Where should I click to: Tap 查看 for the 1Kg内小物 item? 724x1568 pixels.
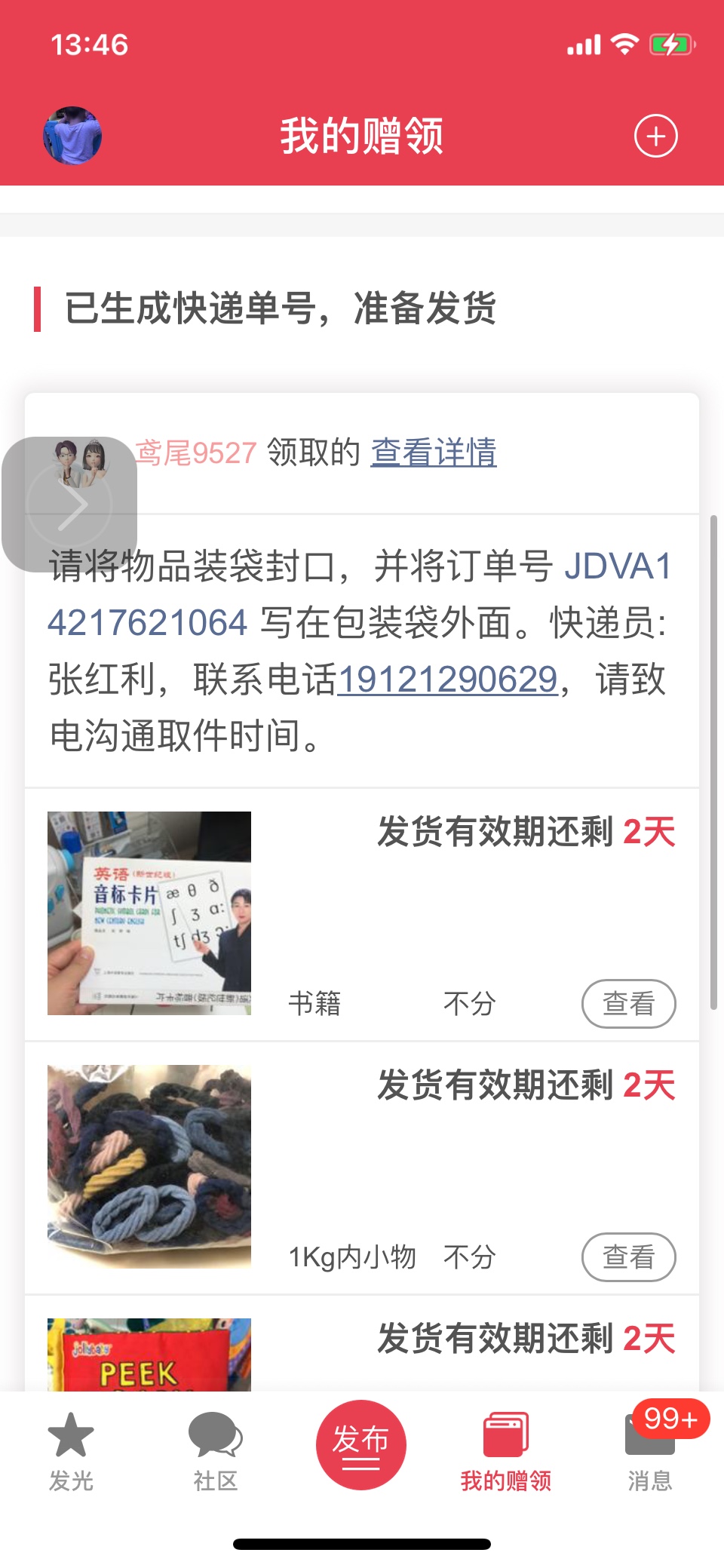[x=628, y=1257]
